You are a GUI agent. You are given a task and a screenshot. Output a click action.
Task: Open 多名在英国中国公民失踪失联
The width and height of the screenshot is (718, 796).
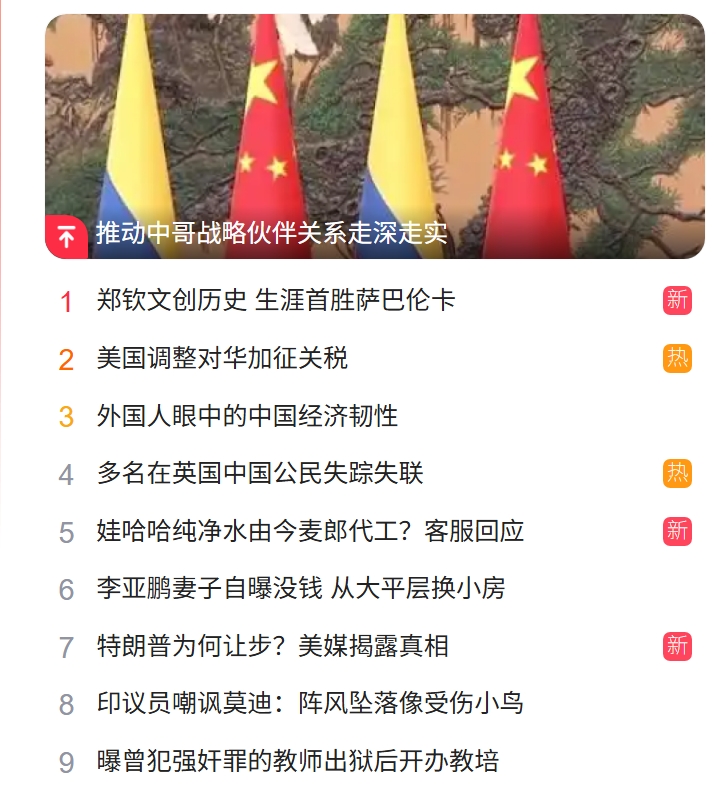click(260, 473)
